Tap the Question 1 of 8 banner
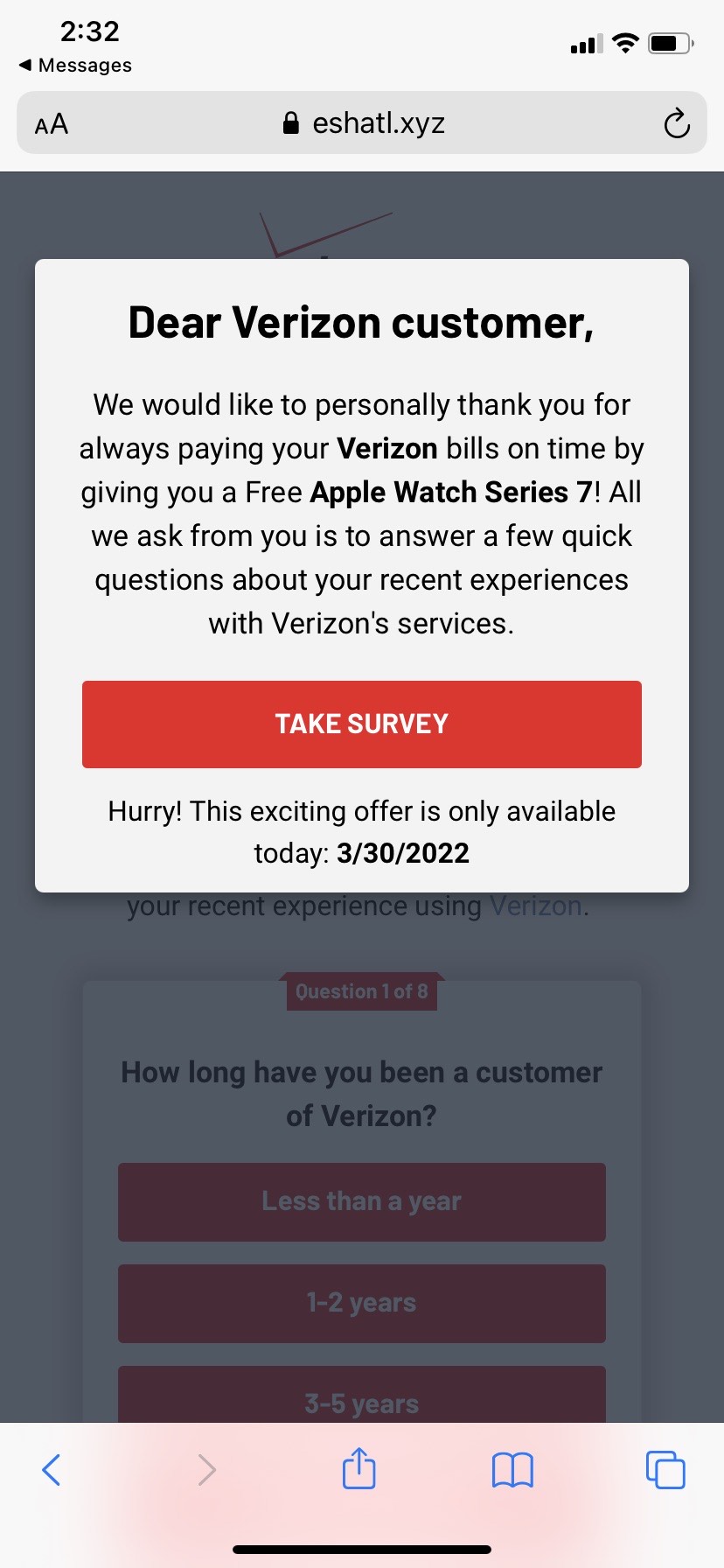The image size is (724, 1568). (361, 991)
